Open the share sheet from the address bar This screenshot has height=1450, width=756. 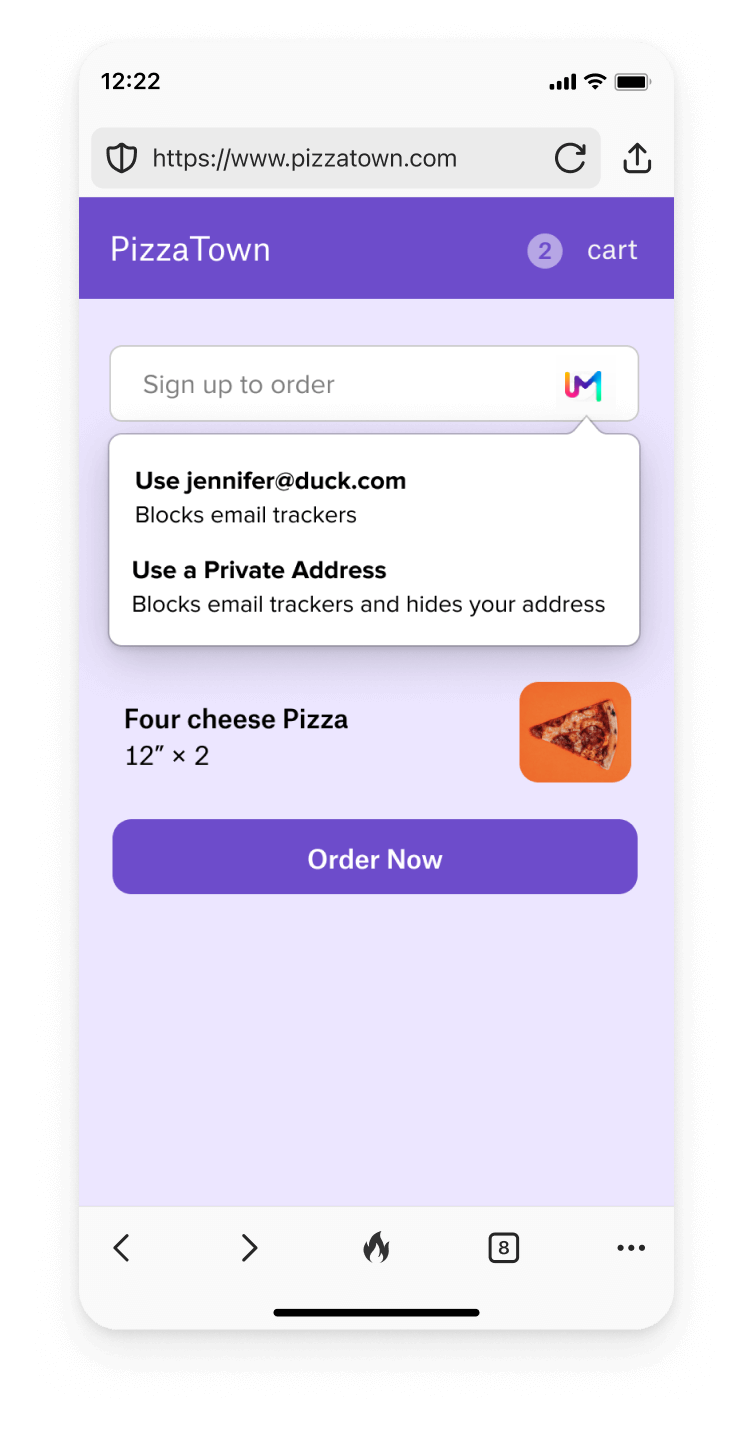point(637,157)
